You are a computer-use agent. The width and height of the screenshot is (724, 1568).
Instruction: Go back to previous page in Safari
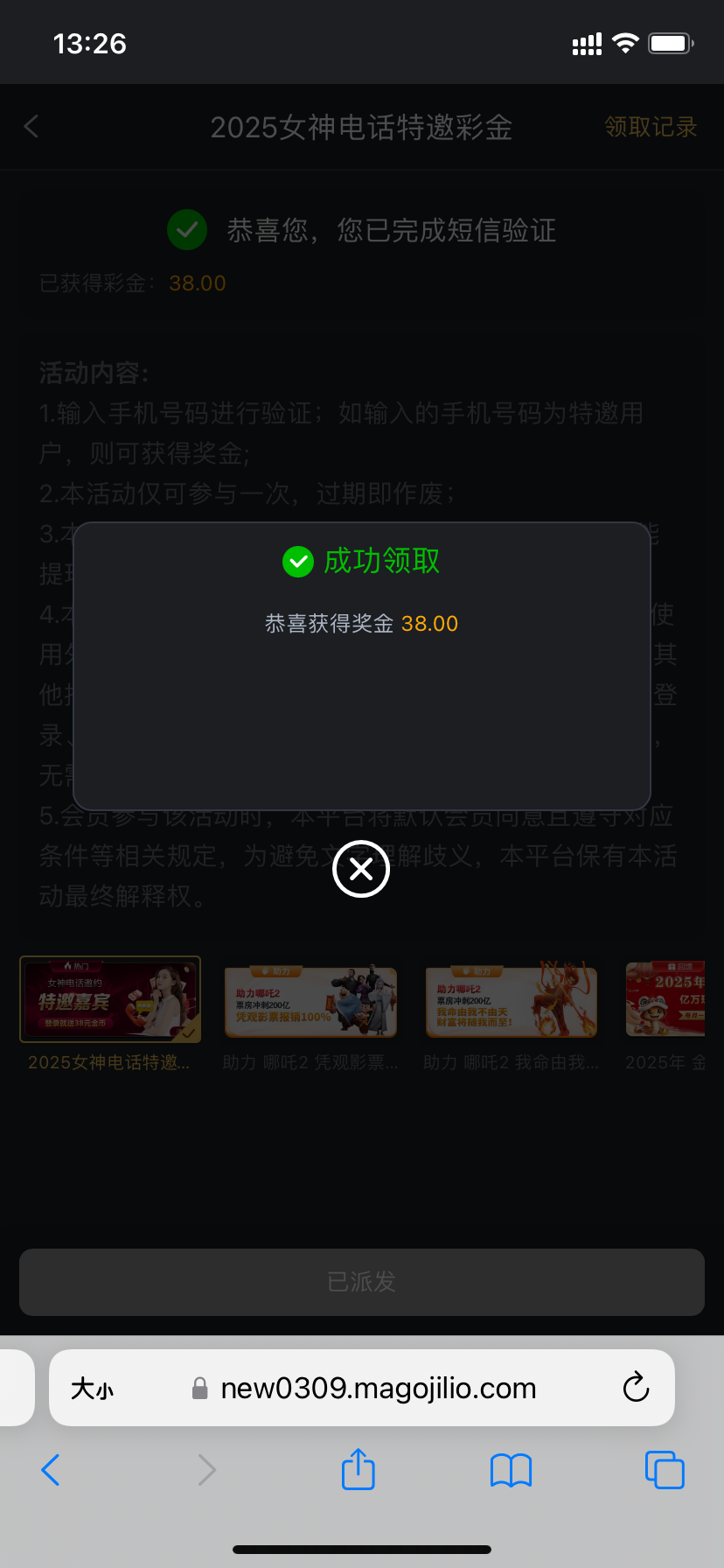pos(51,1470)
